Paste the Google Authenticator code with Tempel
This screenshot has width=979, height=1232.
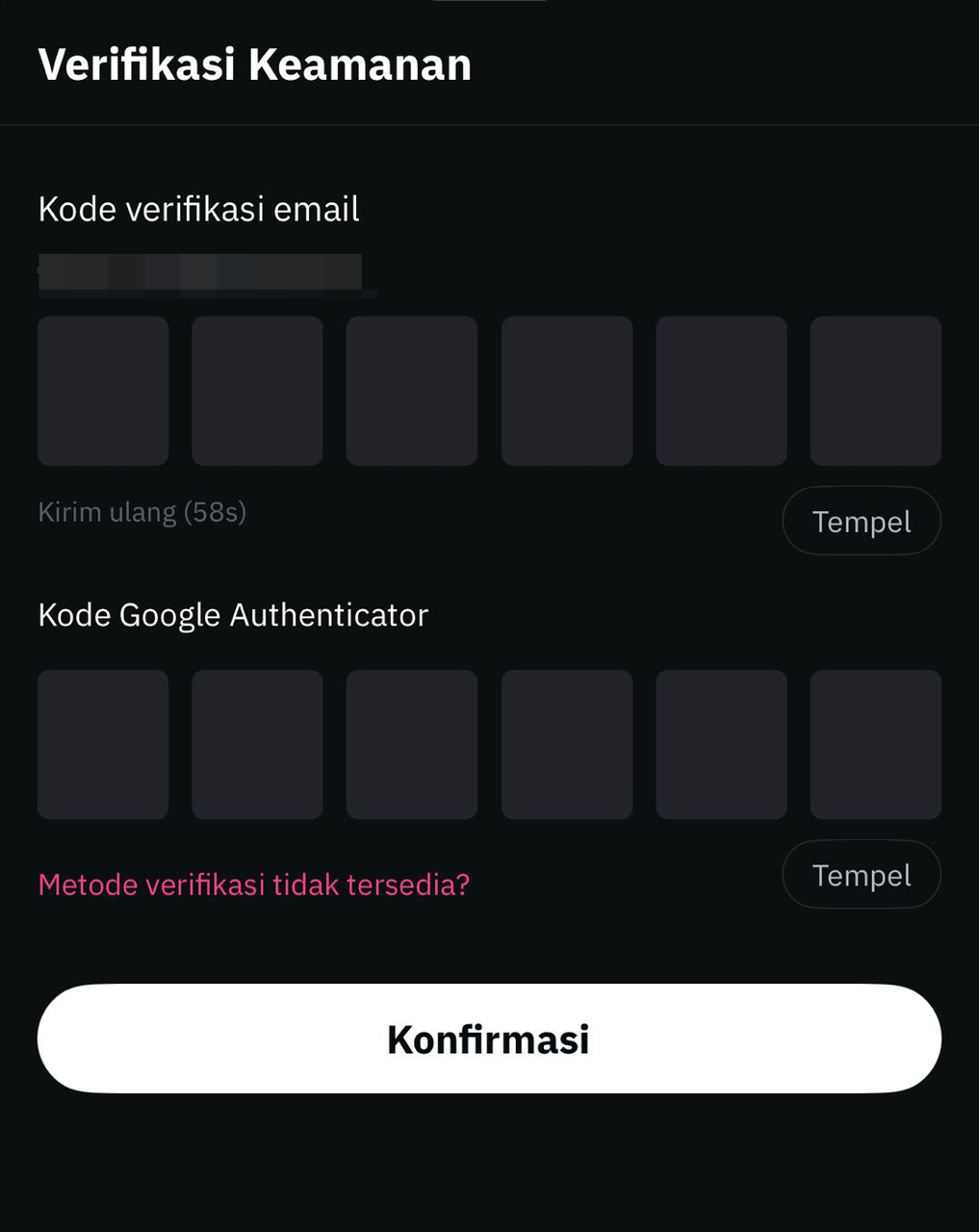coord(861,875)
